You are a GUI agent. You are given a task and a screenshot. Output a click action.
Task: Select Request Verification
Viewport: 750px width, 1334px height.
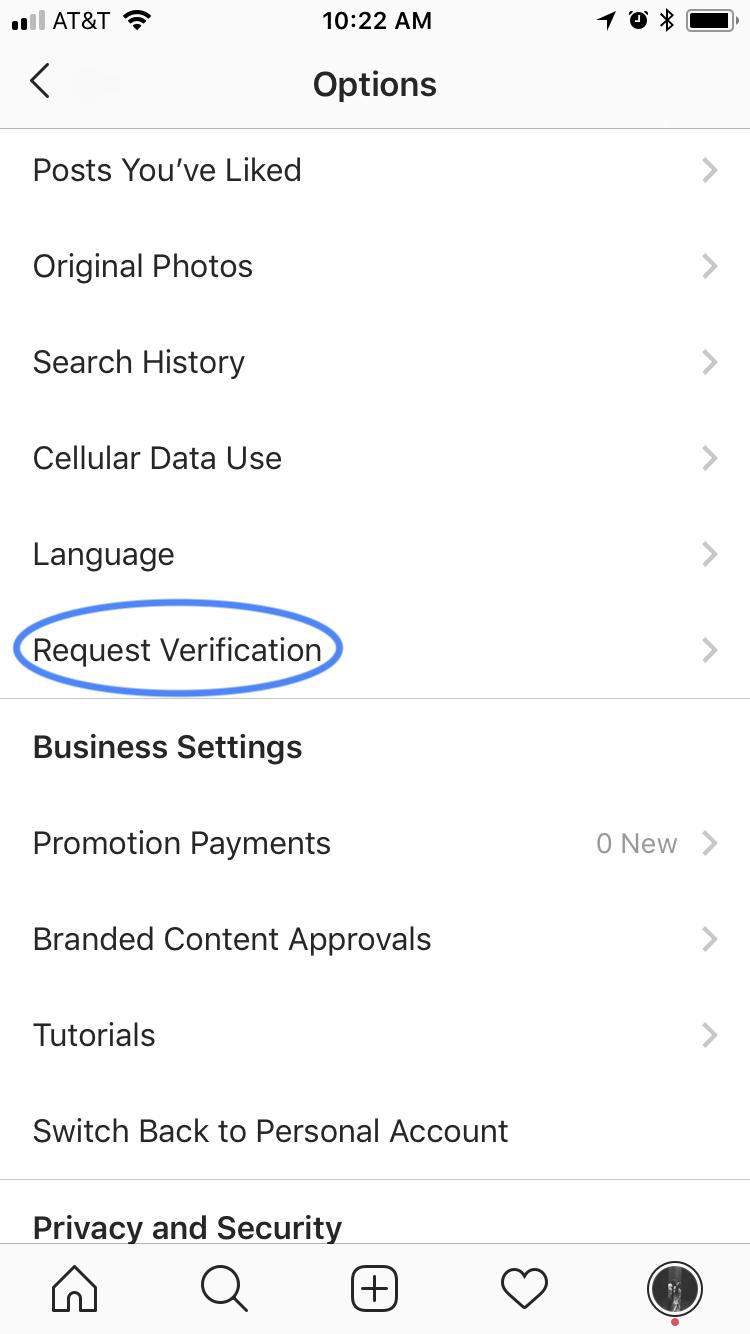pos(375,650)
